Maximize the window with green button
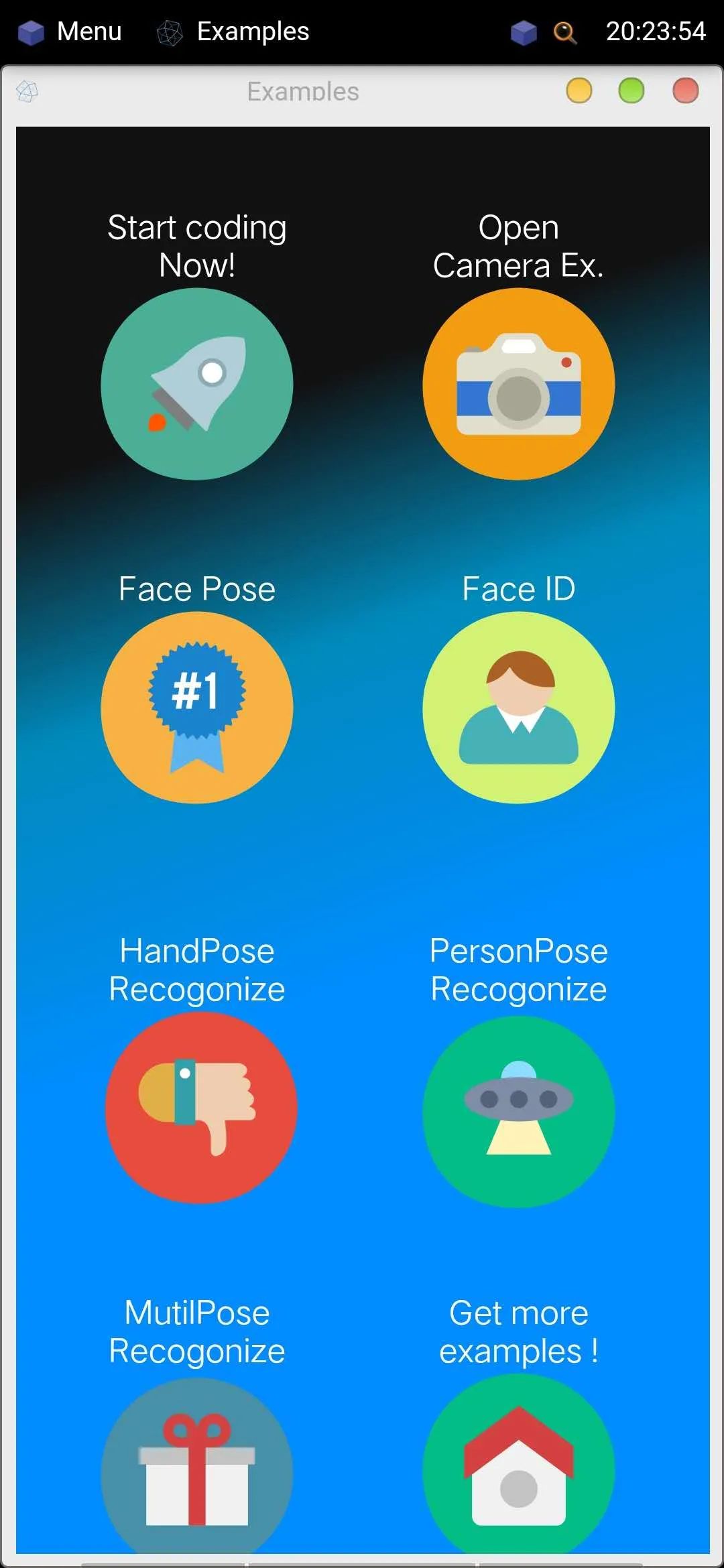724x1568 pixels. [x=631, y=90]
